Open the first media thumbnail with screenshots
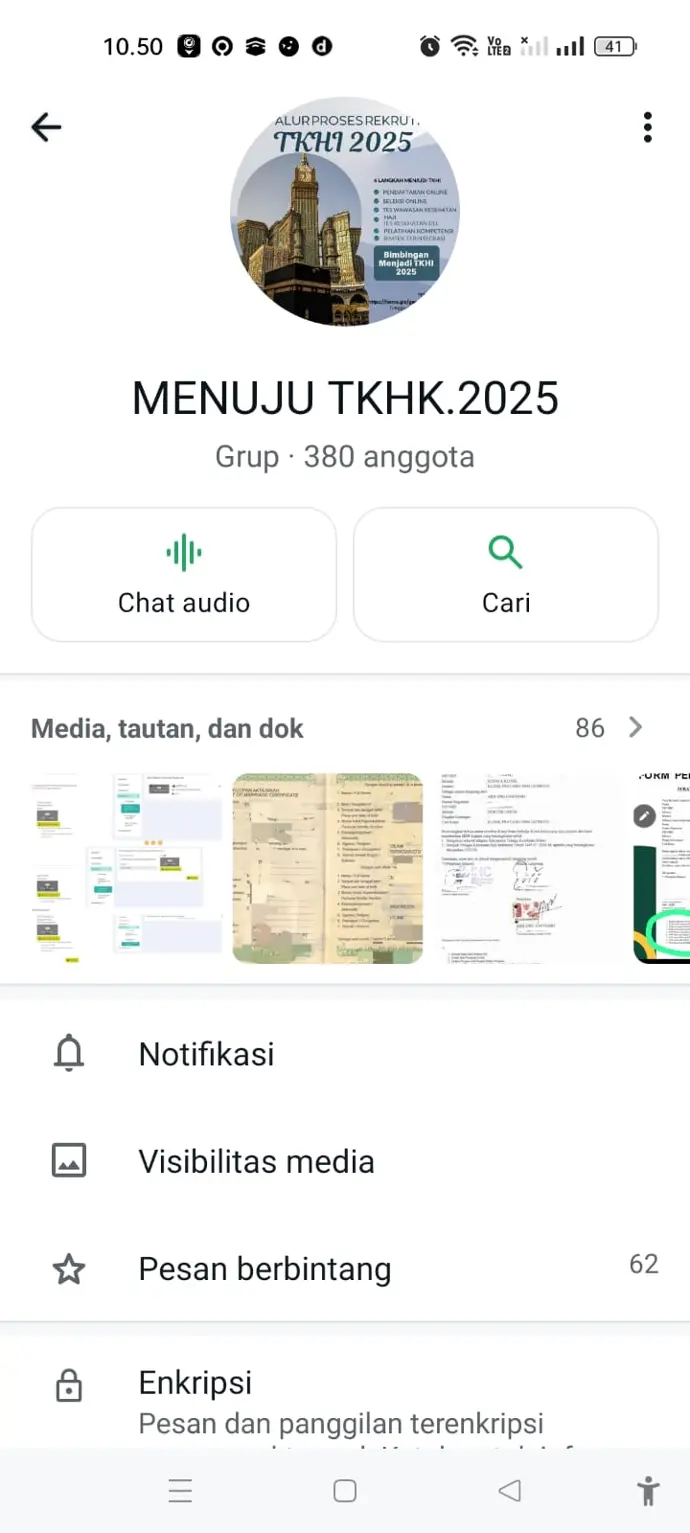Viewport: 690px width, 1533px height. [x=127, y=867]
